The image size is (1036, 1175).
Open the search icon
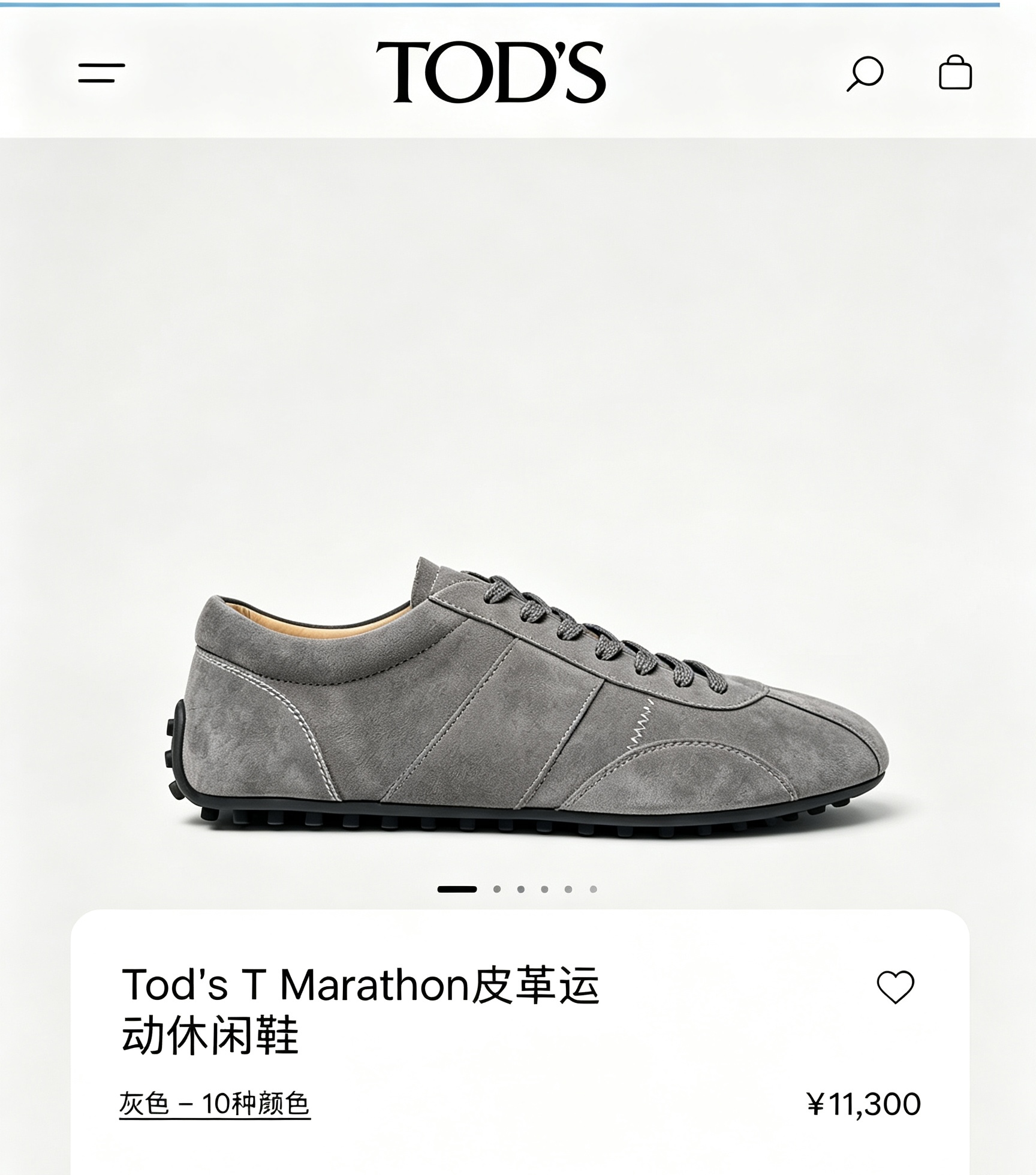tap(865, 73)
